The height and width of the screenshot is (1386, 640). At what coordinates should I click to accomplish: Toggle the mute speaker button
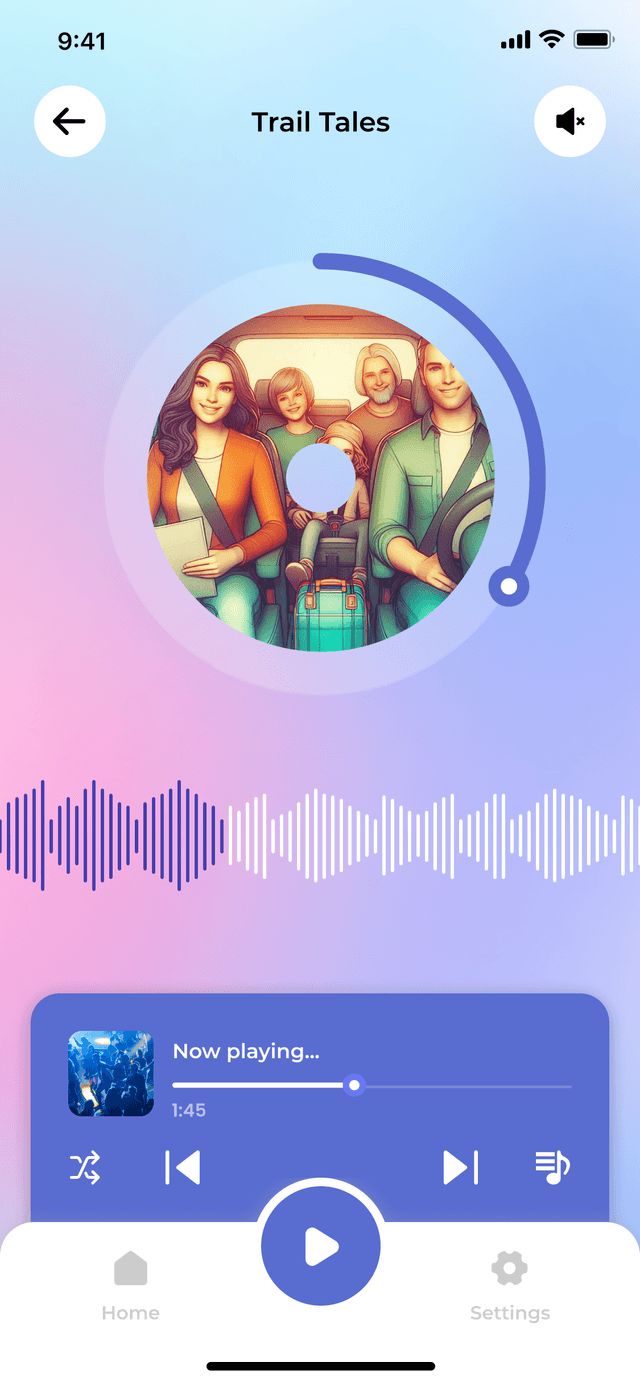(x=570, y=122)
